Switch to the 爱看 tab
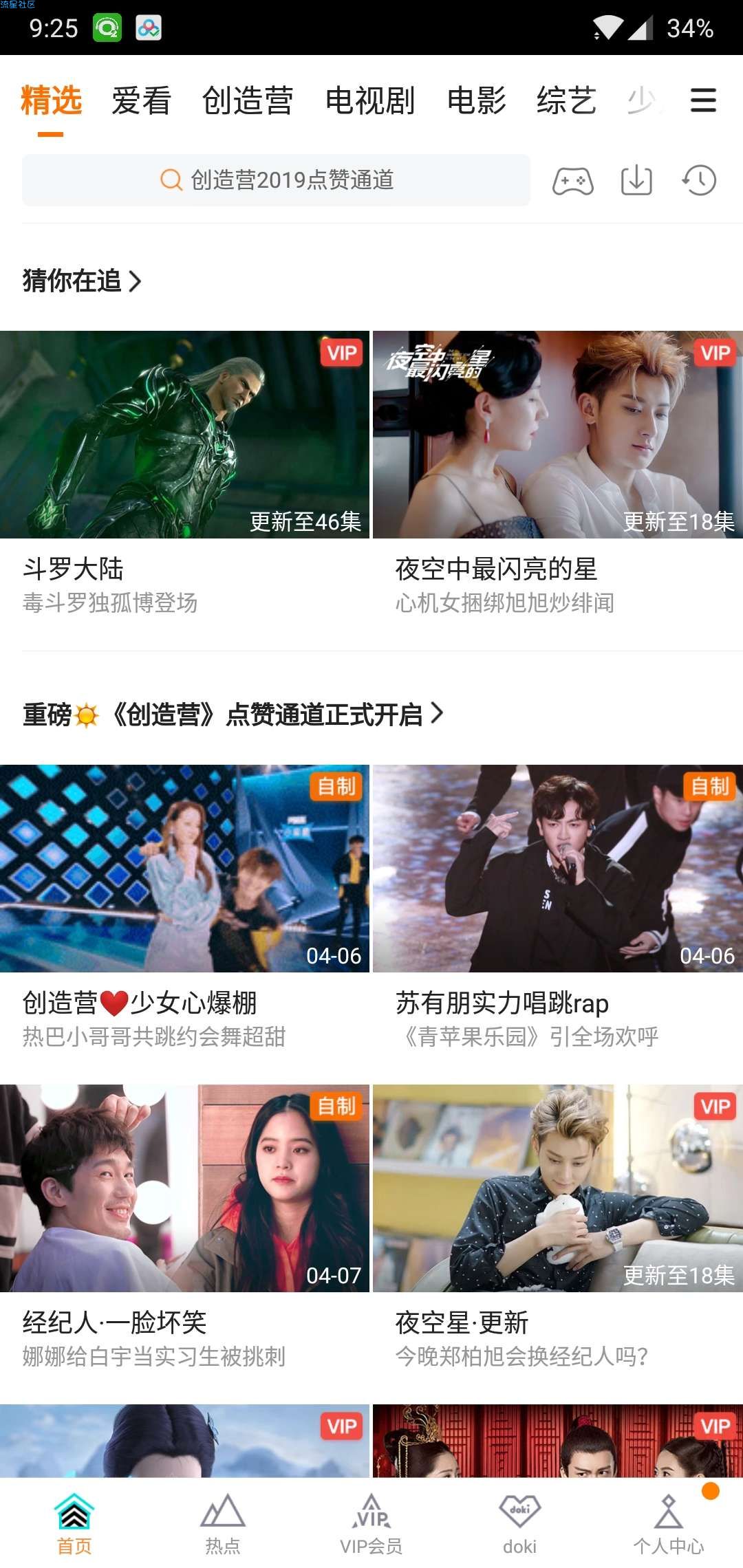This screenshot has height=1568, width=743. coord(141,101)
